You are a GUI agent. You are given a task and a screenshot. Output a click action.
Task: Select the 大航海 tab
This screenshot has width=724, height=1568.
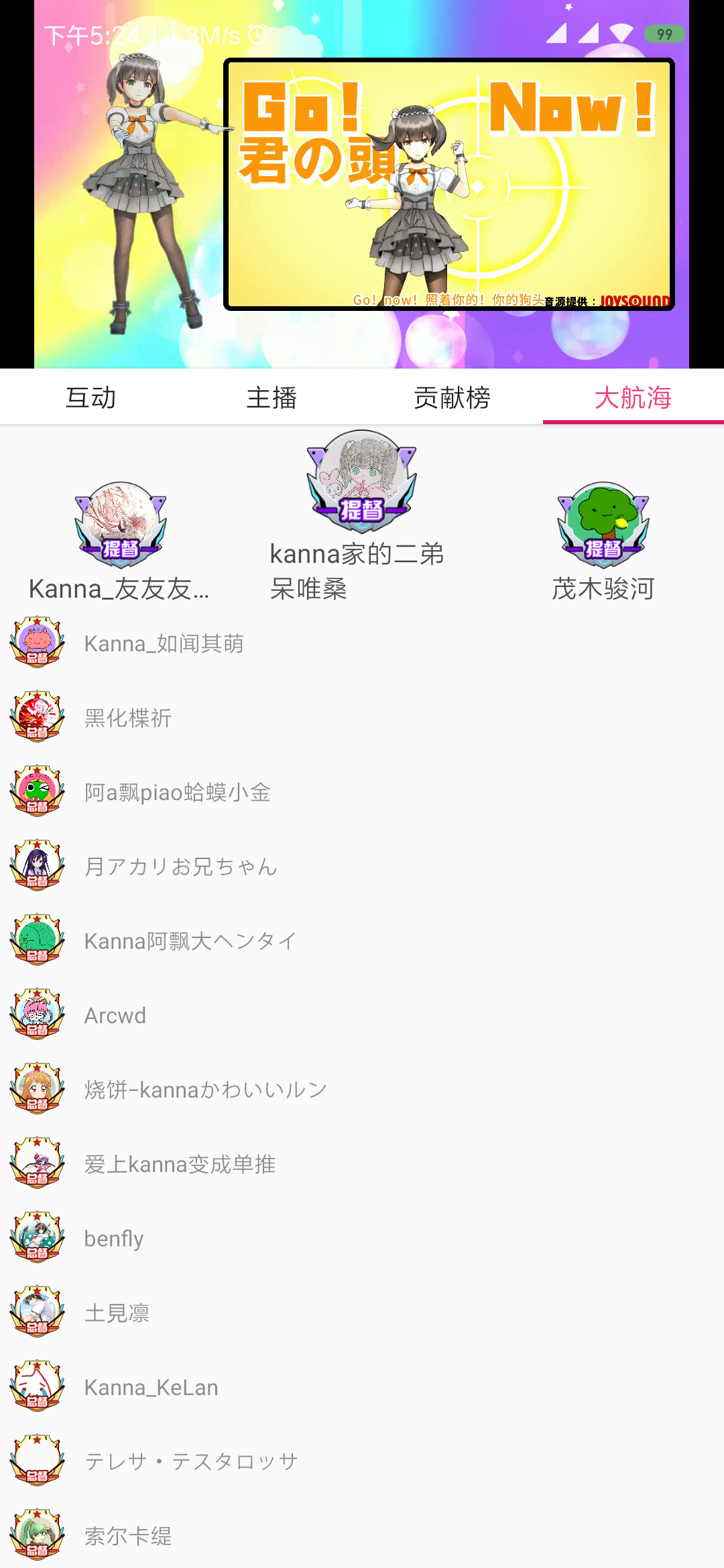(x=633, y=397)
